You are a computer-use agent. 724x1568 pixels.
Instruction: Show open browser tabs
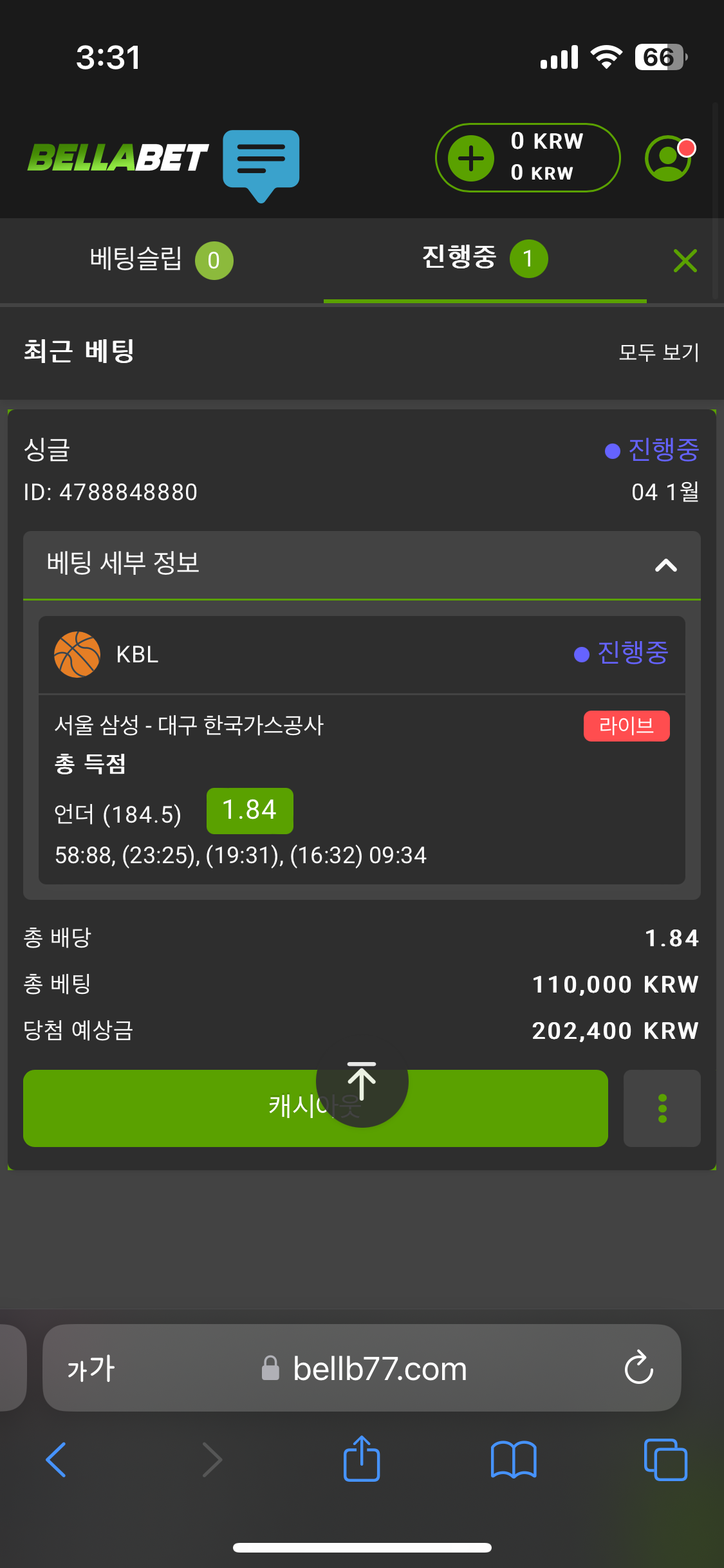point(665,1460)
